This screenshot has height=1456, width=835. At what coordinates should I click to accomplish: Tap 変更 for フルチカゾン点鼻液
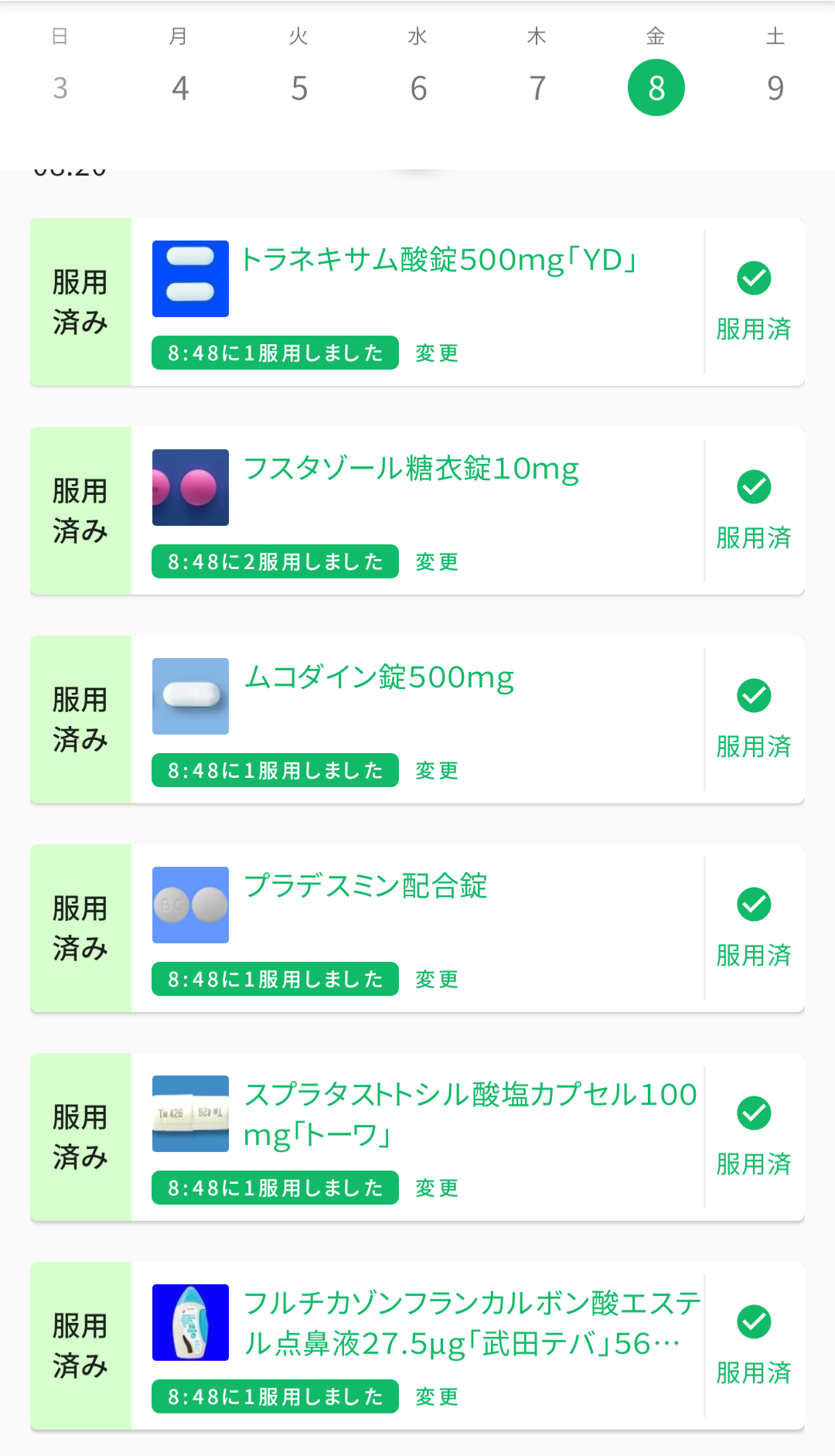click(x=437, y=1397)
